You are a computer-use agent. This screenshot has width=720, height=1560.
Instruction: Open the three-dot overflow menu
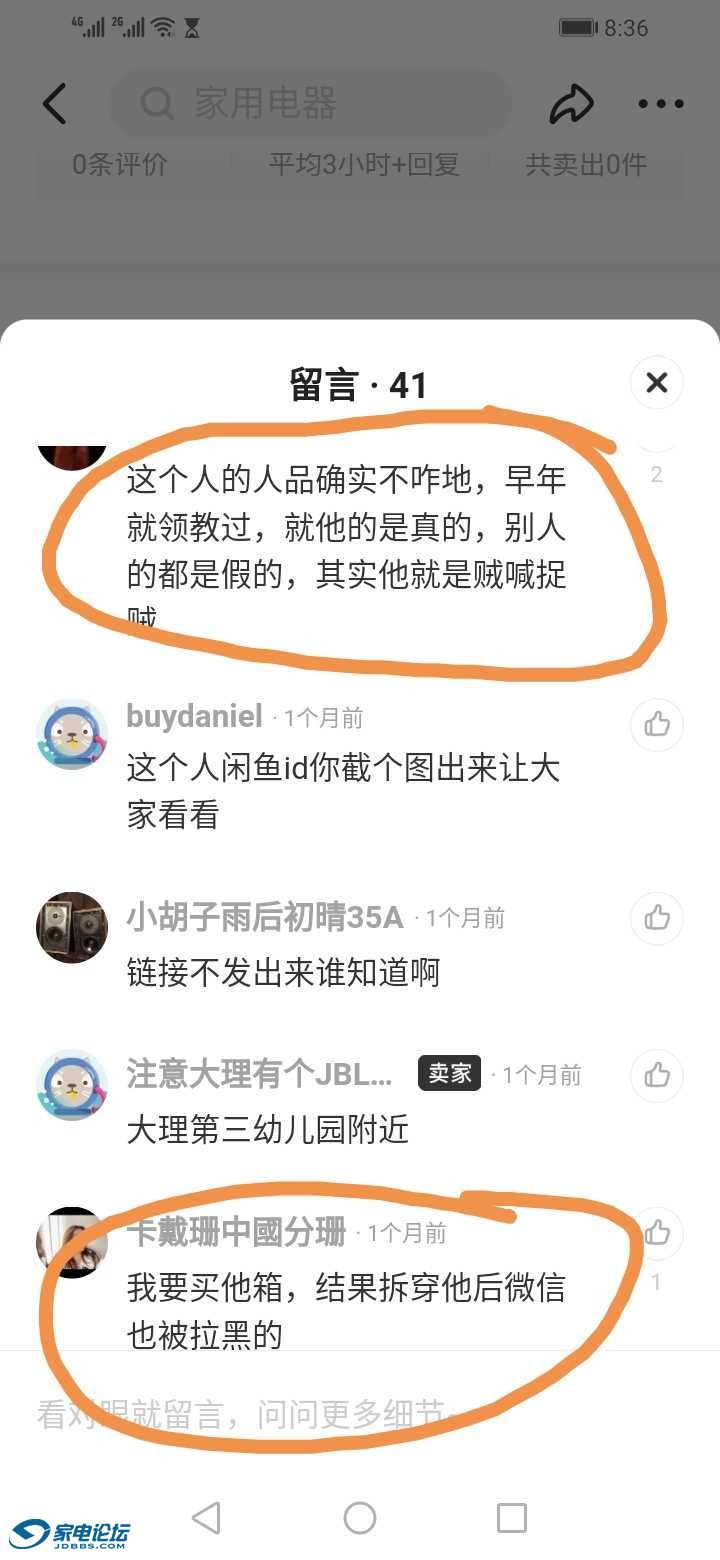(x=661, y=104)
